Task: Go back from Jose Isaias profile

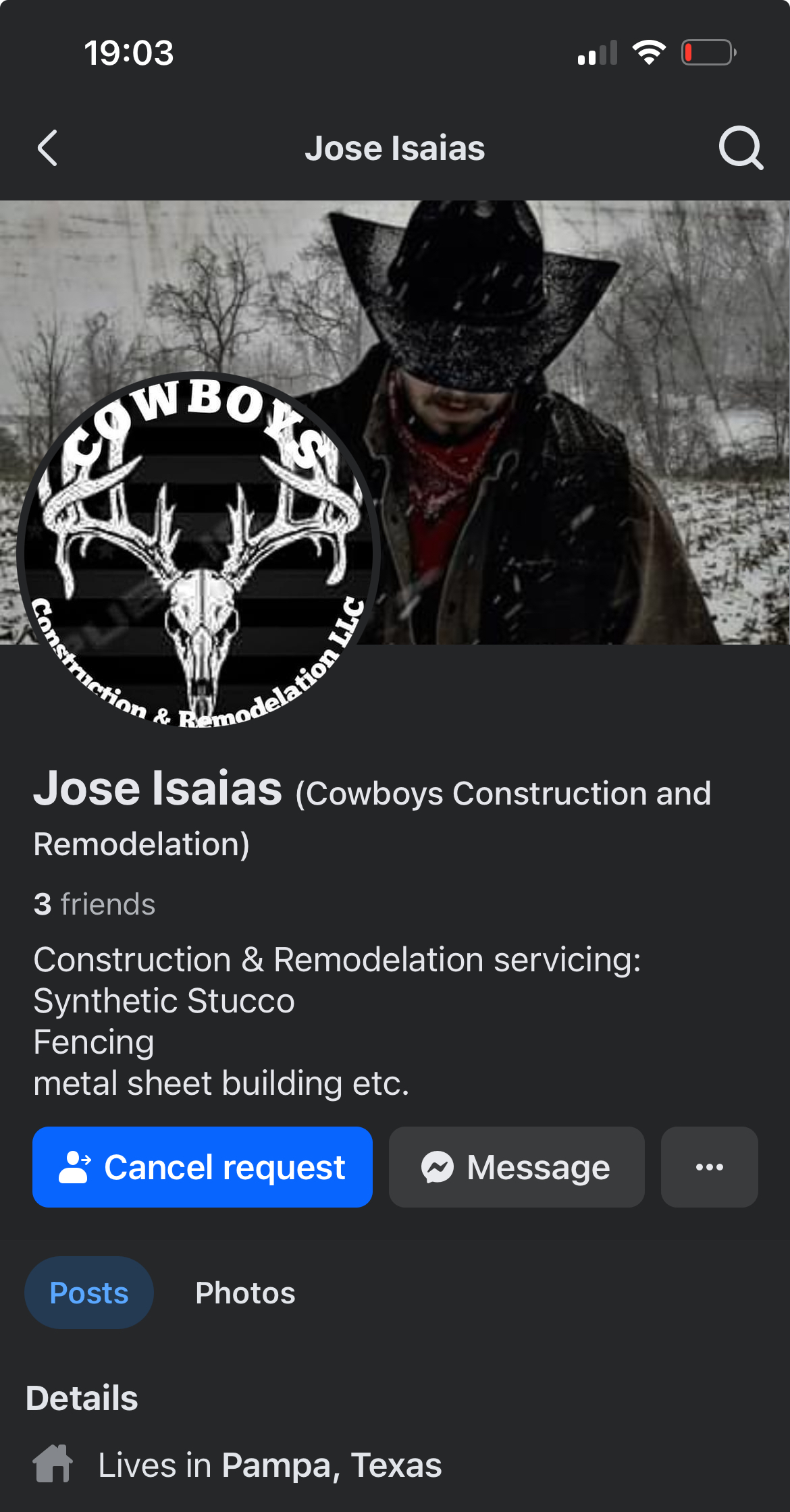Action: (x=47, y=148)
